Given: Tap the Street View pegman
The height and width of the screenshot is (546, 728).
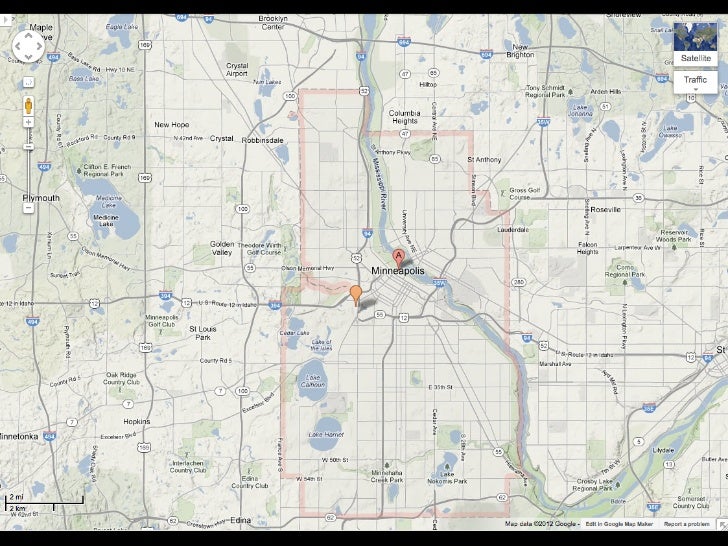Looking at the screenshot, I should [28, 106].
